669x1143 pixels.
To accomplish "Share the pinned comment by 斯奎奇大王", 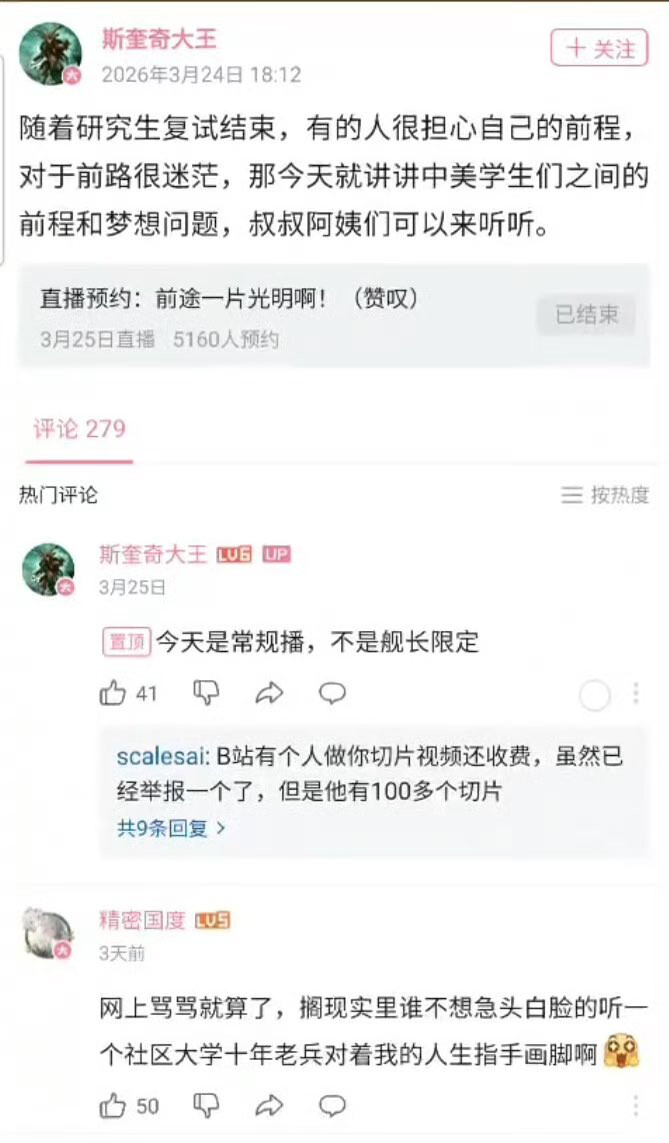I will pyautogui.click(x=269, y=693).
